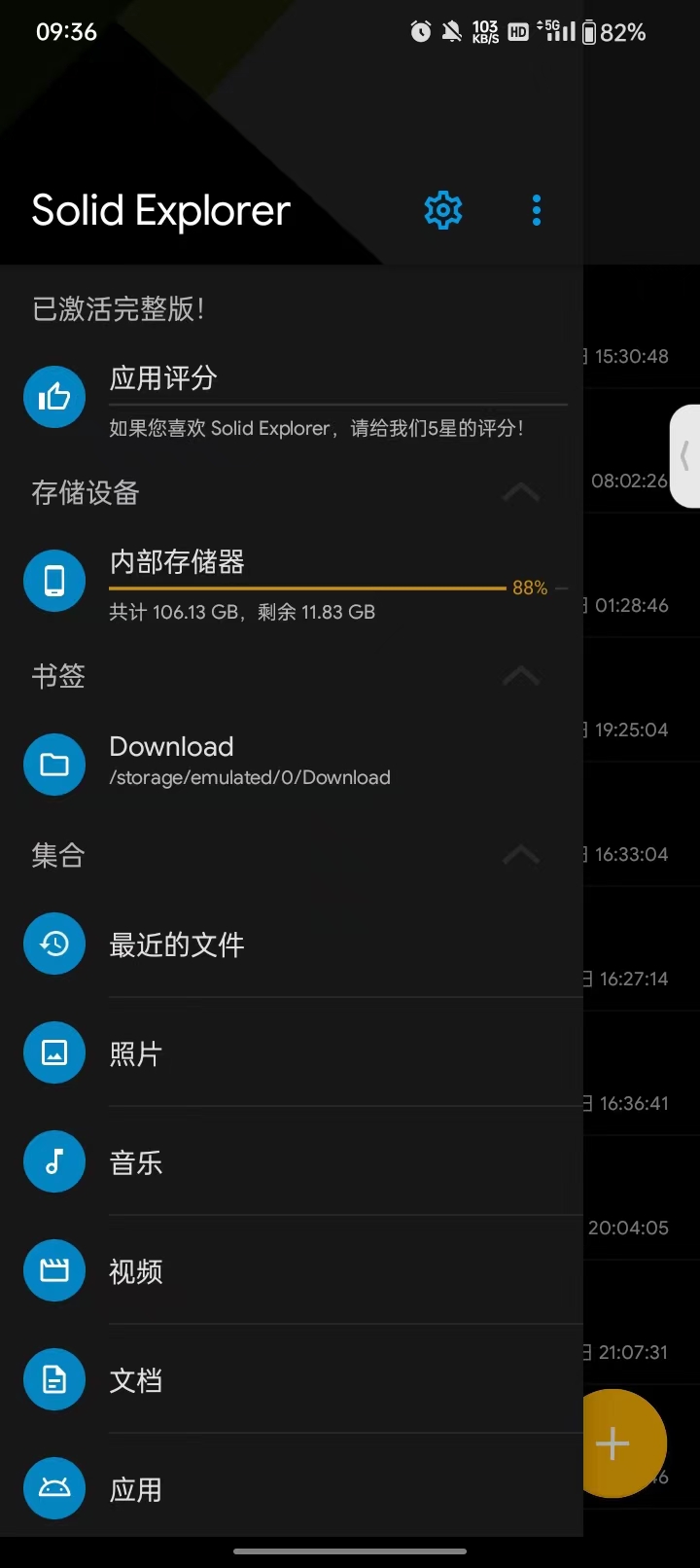Image resolution: width=700 pixels, height=1568 pixels.
Task: Open the 应用 apps collection
Action: pyautogui.click(x=135, y=1488)
